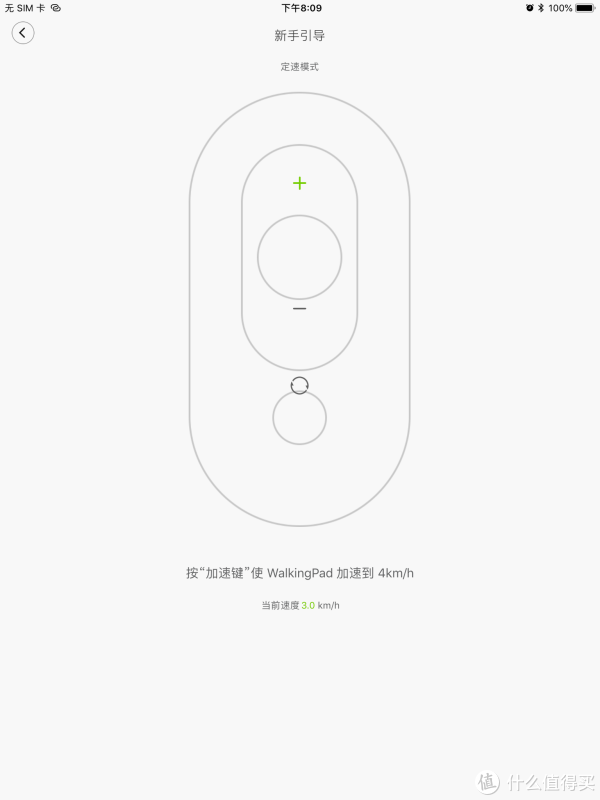Image resolution: width=600 pixels, height=800 pixels.
Task: Tap the large center circle button
Action: (x=299, y=257)
